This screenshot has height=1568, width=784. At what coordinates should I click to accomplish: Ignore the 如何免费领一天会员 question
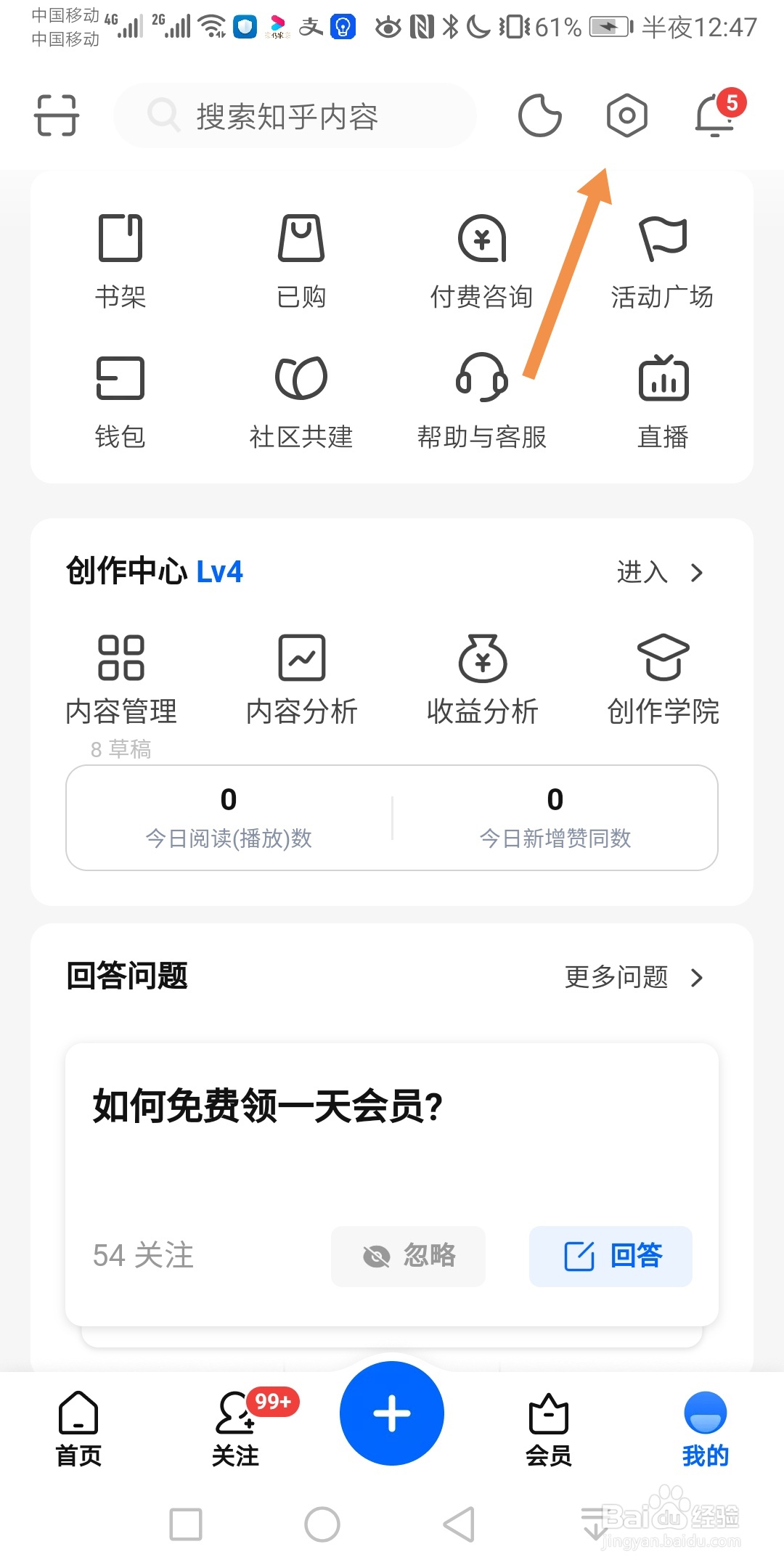pos(408,1256)
